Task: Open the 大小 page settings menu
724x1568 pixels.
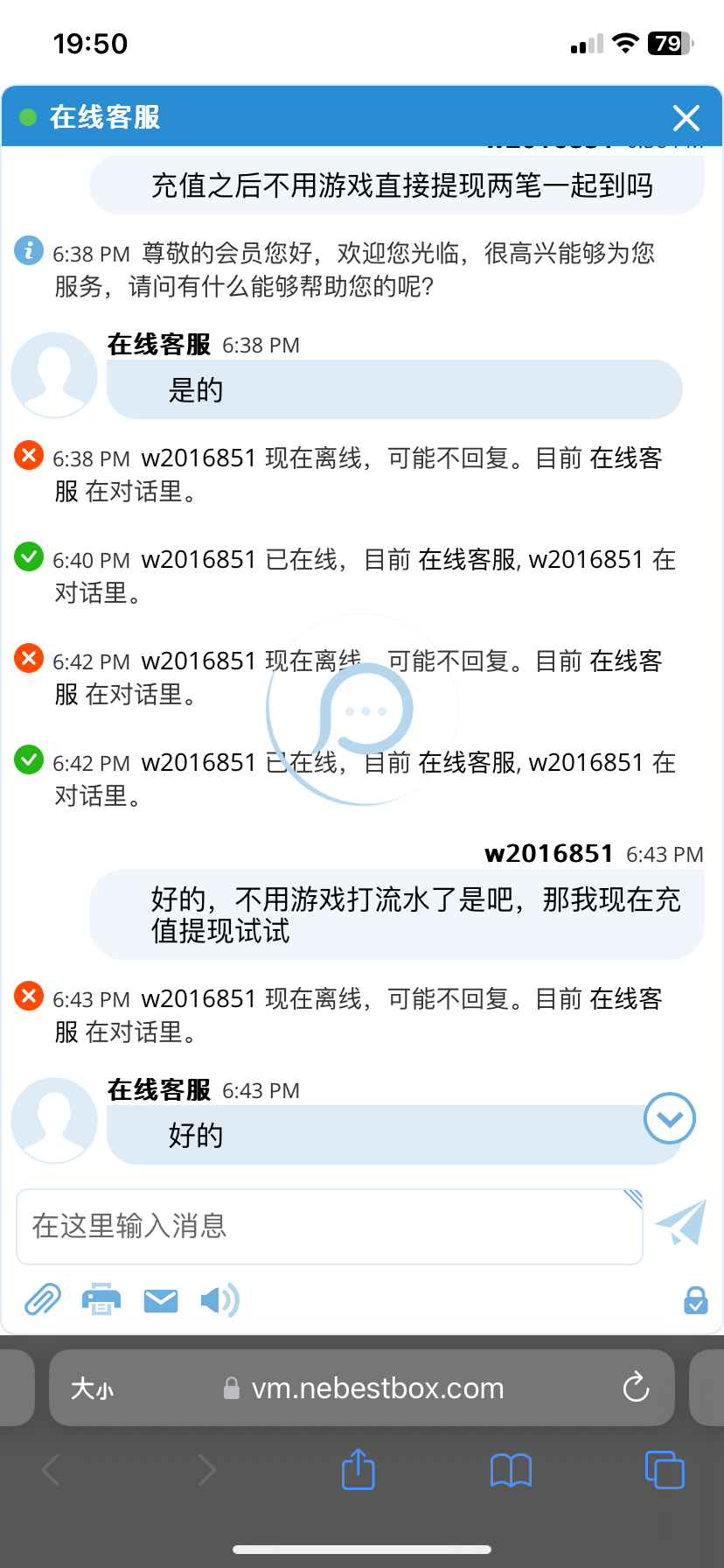Action: pos(93,1389)
